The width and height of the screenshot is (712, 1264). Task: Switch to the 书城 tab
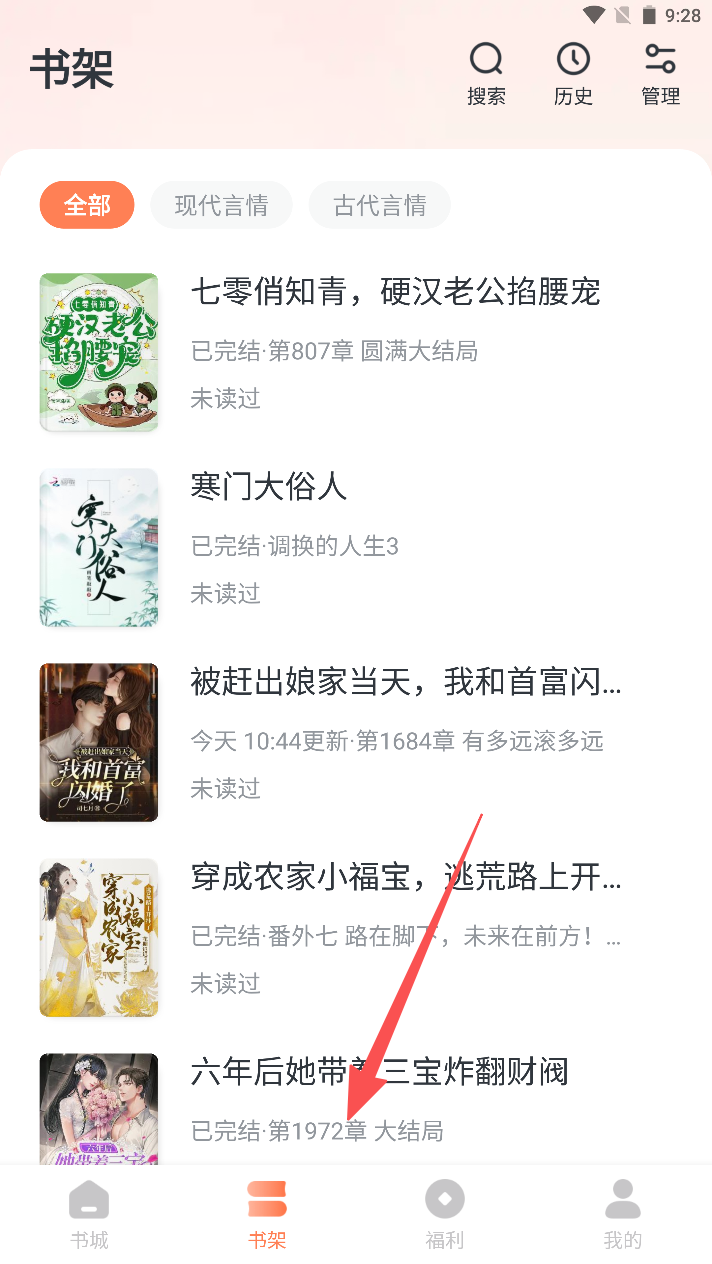click(x=89, y=1214)
